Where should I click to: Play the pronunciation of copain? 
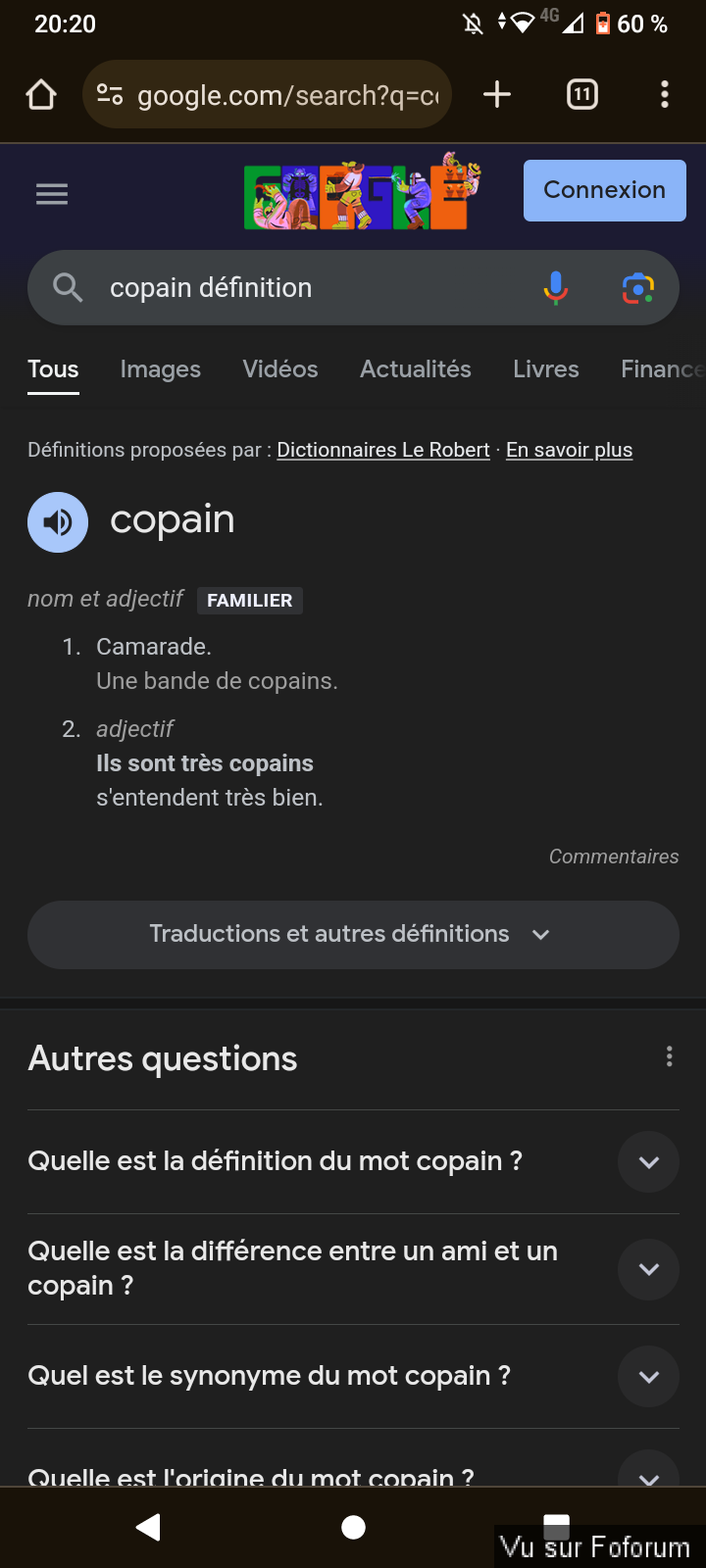[58, 522]
